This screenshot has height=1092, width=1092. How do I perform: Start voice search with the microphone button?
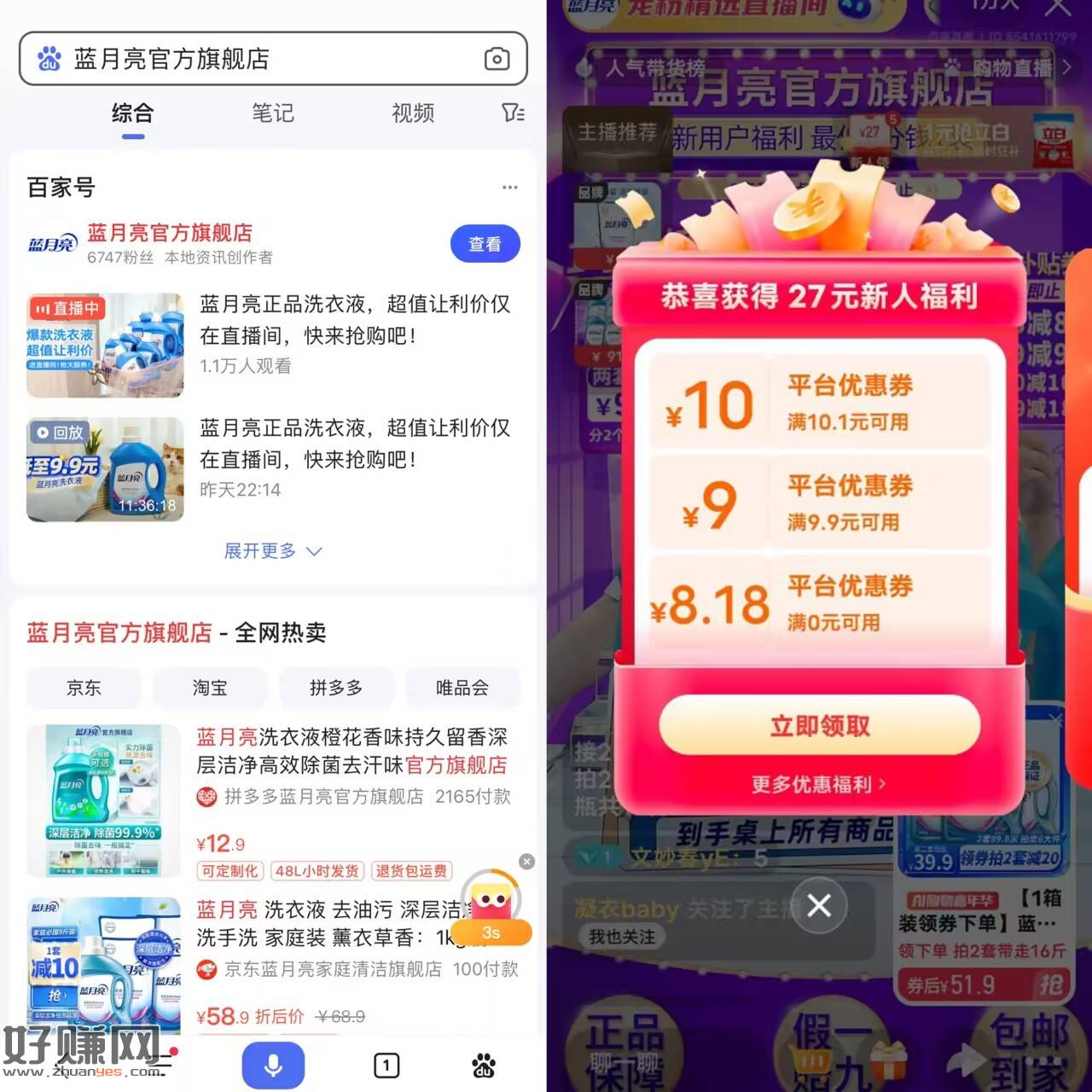[x=273, y=1065]
